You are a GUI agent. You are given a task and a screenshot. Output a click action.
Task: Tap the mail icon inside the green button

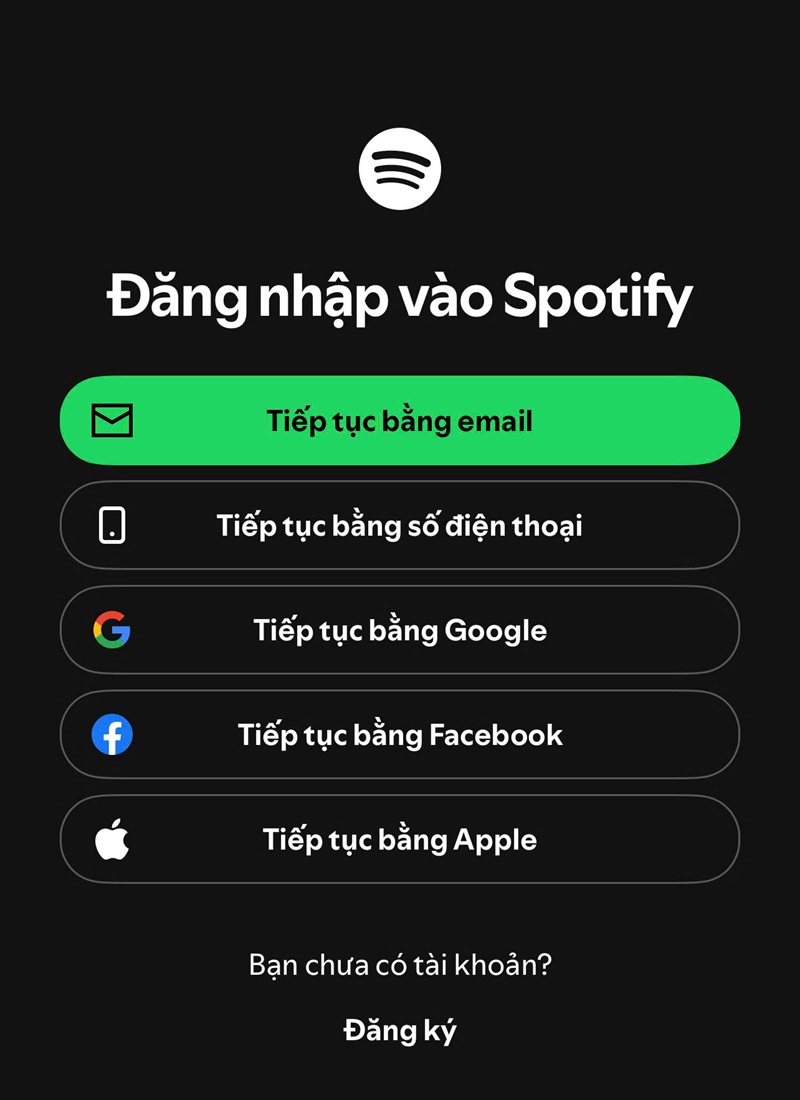[112, 420]
